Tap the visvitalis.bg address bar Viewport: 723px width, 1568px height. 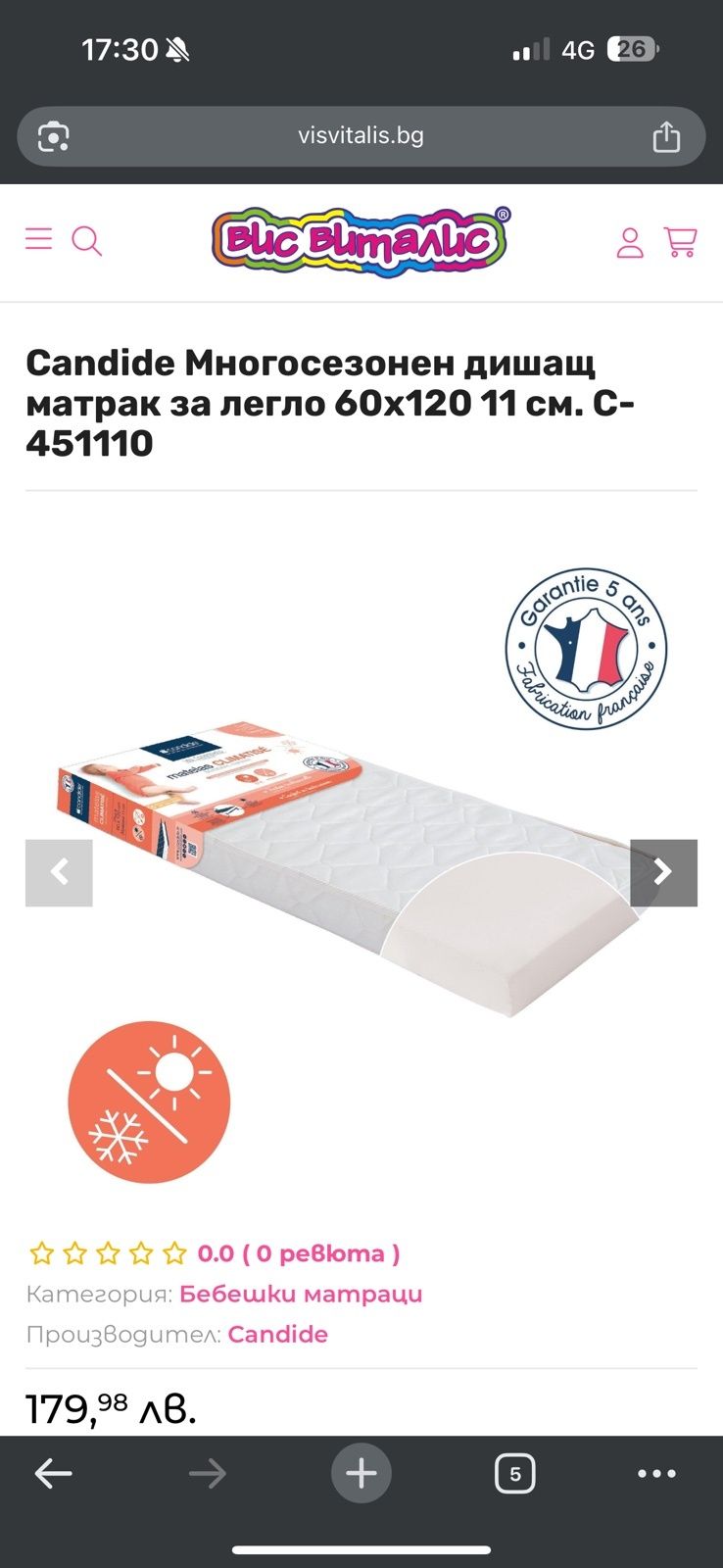point(361,136)
